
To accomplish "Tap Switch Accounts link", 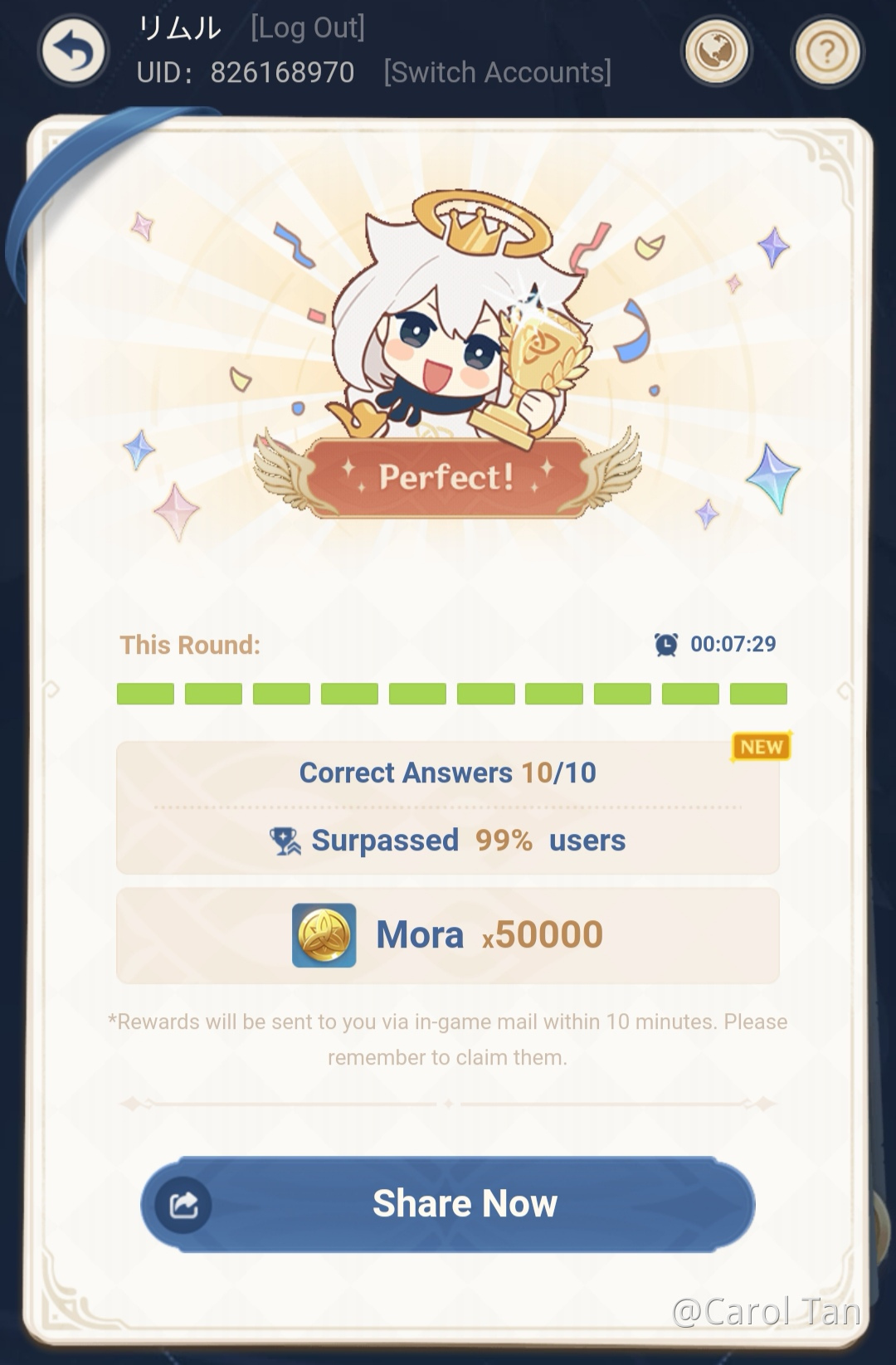I will 497,72.
